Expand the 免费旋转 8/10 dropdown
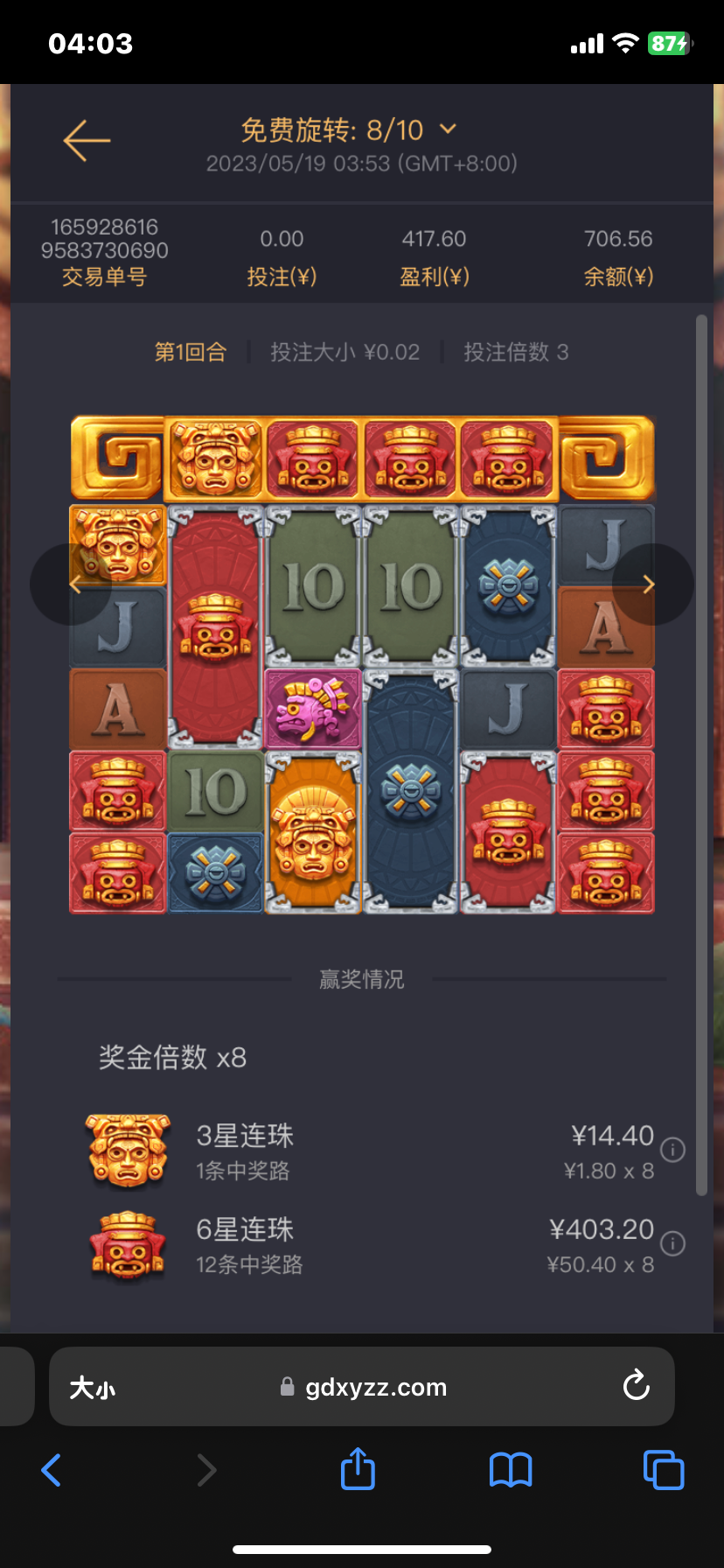Image resolution: width=724 pixels, height=1568 pixels. pyautogui.click(x=448, y=129)
